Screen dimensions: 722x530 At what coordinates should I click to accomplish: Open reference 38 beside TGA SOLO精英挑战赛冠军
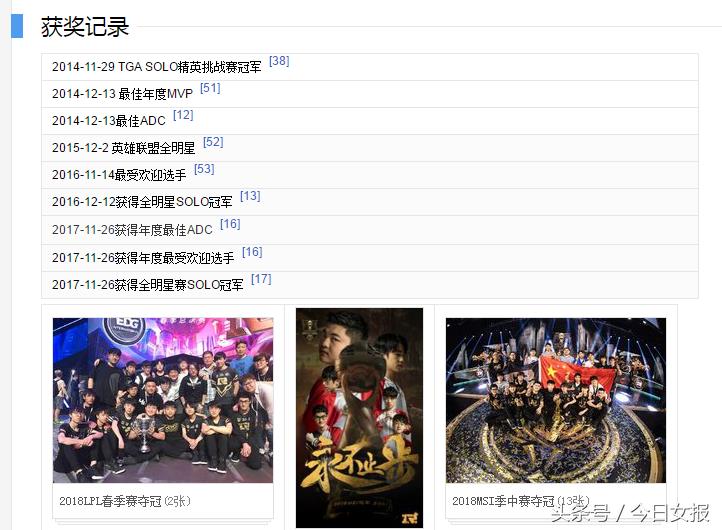pos(279,62)
